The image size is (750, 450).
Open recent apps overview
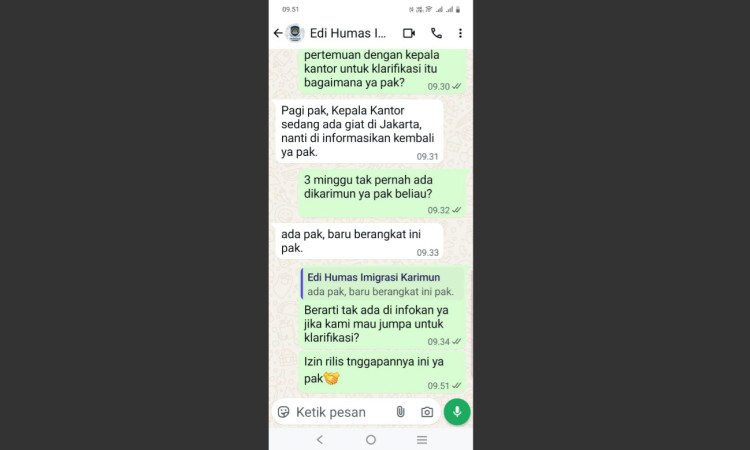pyautogui.click(x=422, y=440)
